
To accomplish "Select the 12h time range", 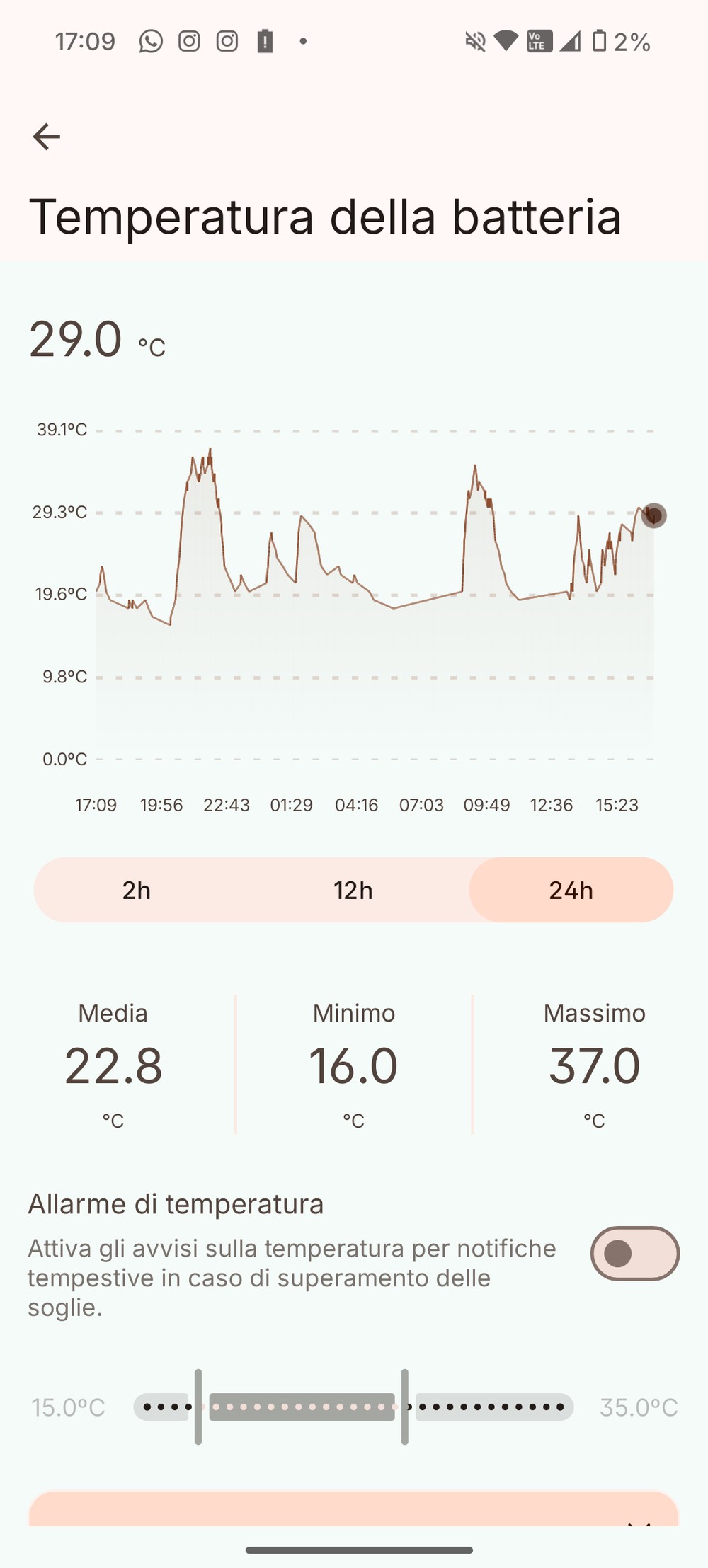I will point(353,890).
